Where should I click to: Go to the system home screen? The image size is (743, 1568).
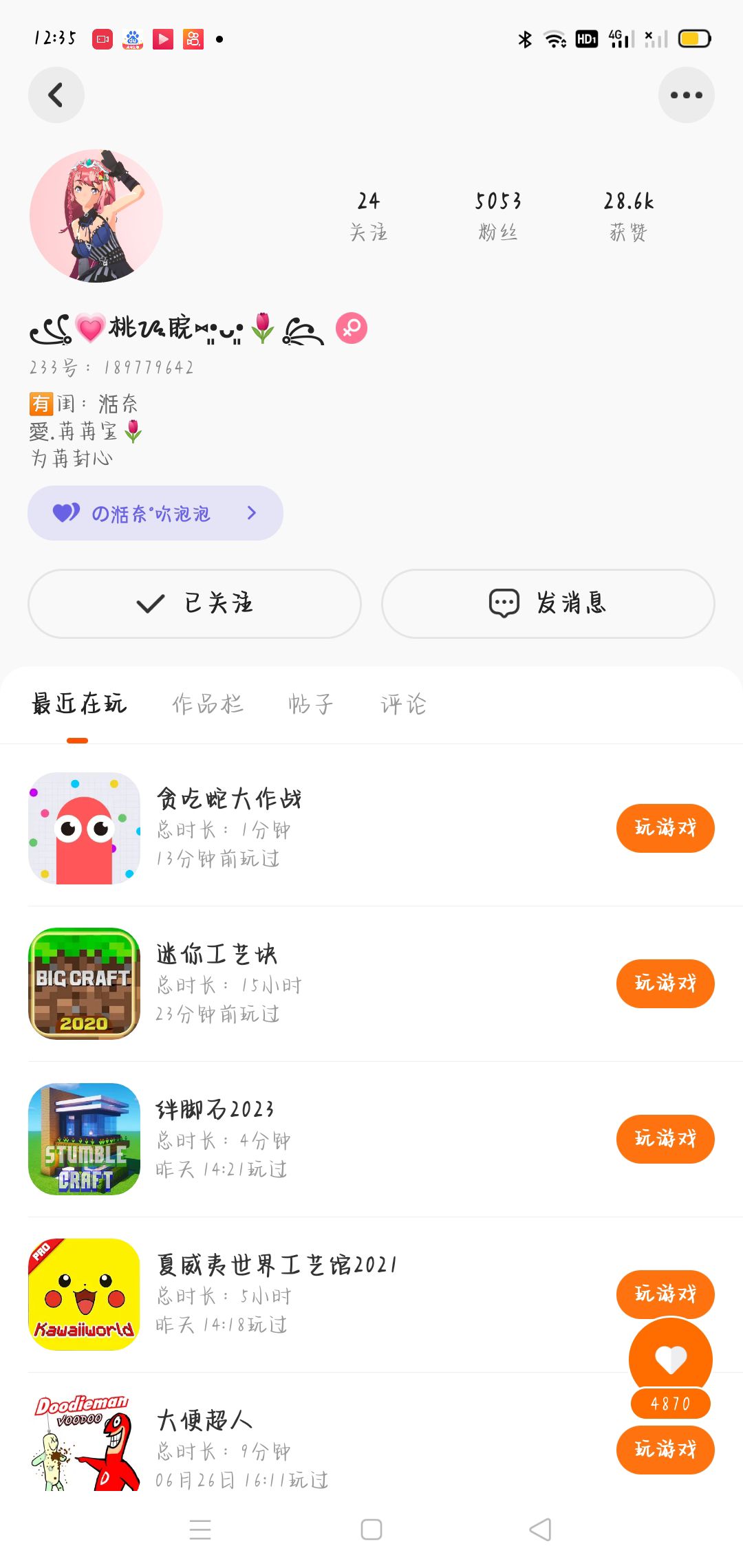click(371, 1529)
